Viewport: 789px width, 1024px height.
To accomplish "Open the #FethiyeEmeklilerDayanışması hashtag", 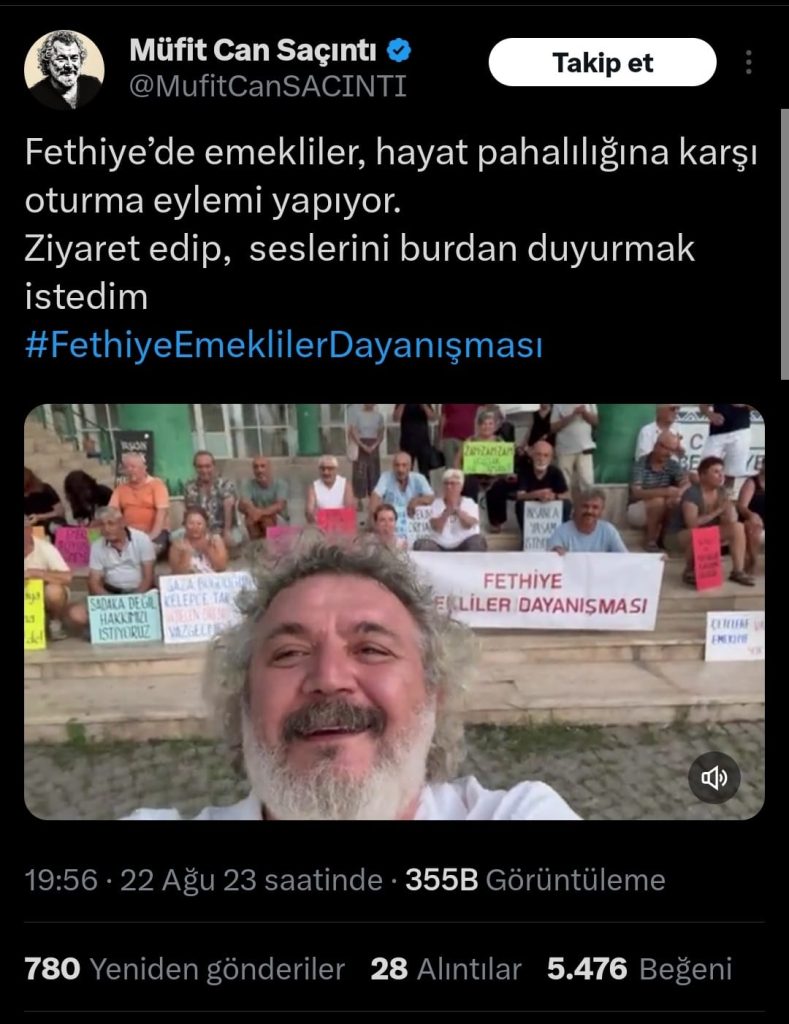I will click(283, 346).
